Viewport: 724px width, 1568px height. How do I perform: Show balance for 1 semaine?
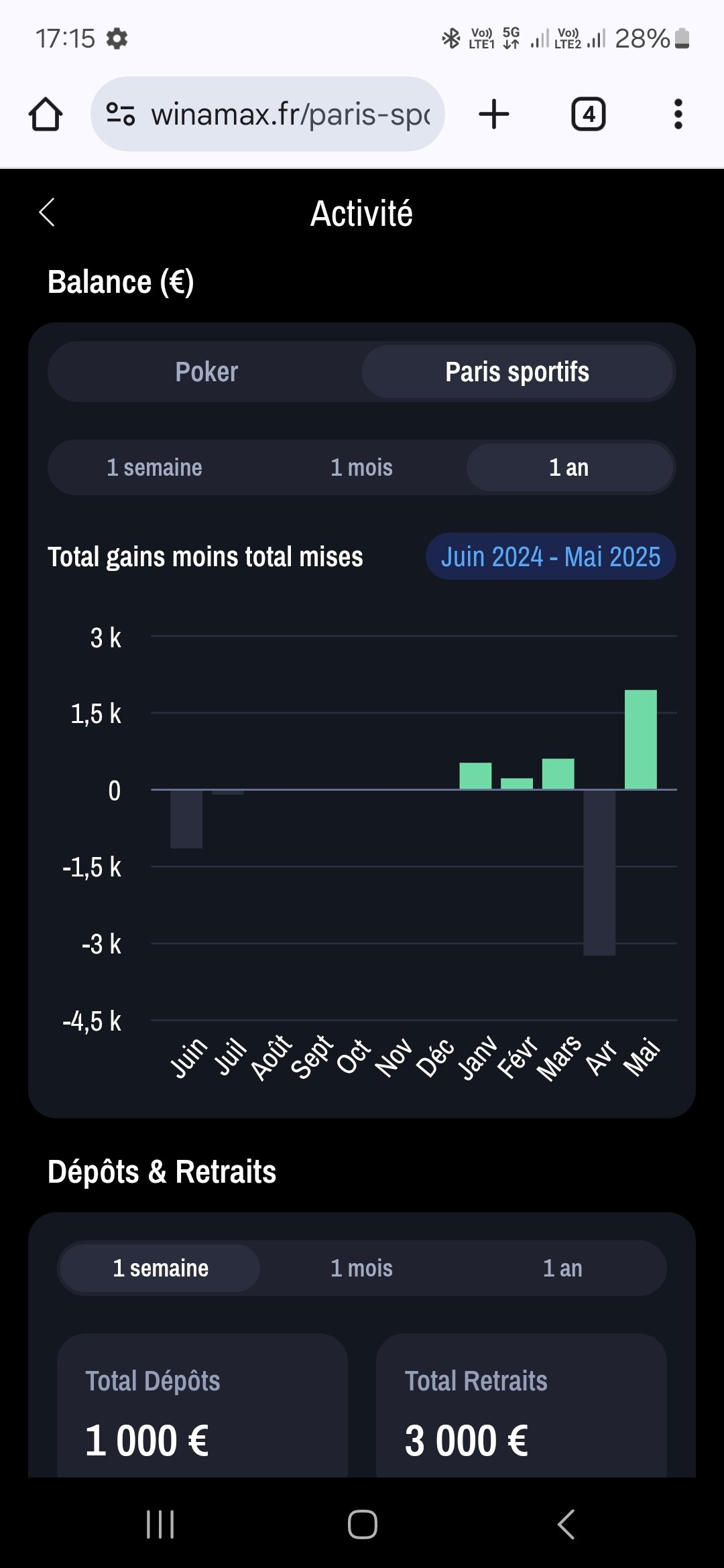155,468
